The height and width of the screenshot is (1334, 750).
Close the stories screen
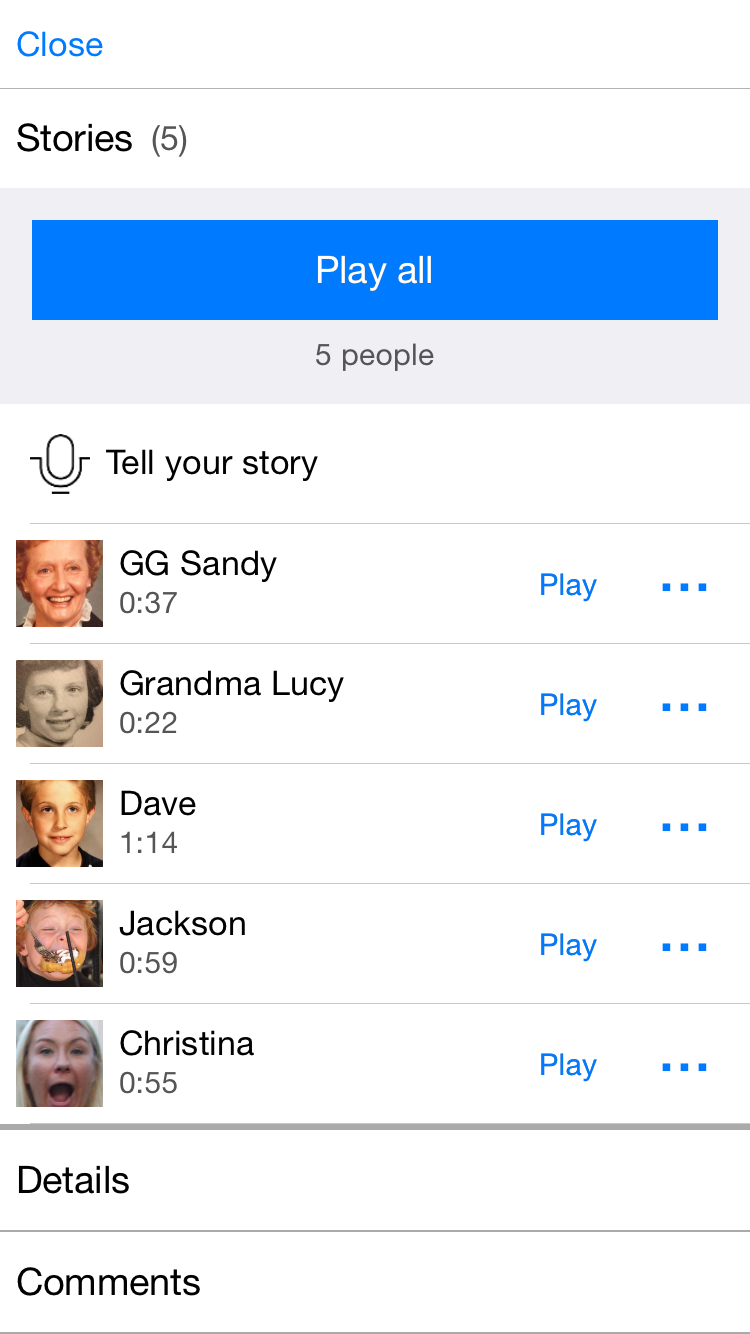[x=60, y=45]
